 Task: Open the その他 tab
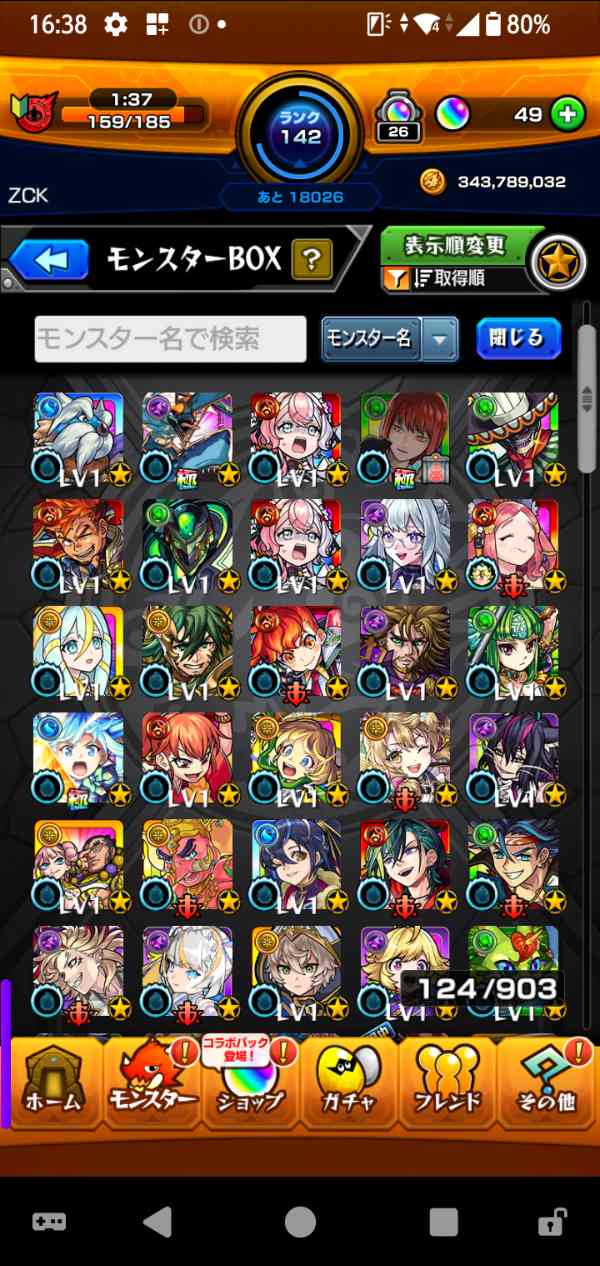click(547, 1082)
